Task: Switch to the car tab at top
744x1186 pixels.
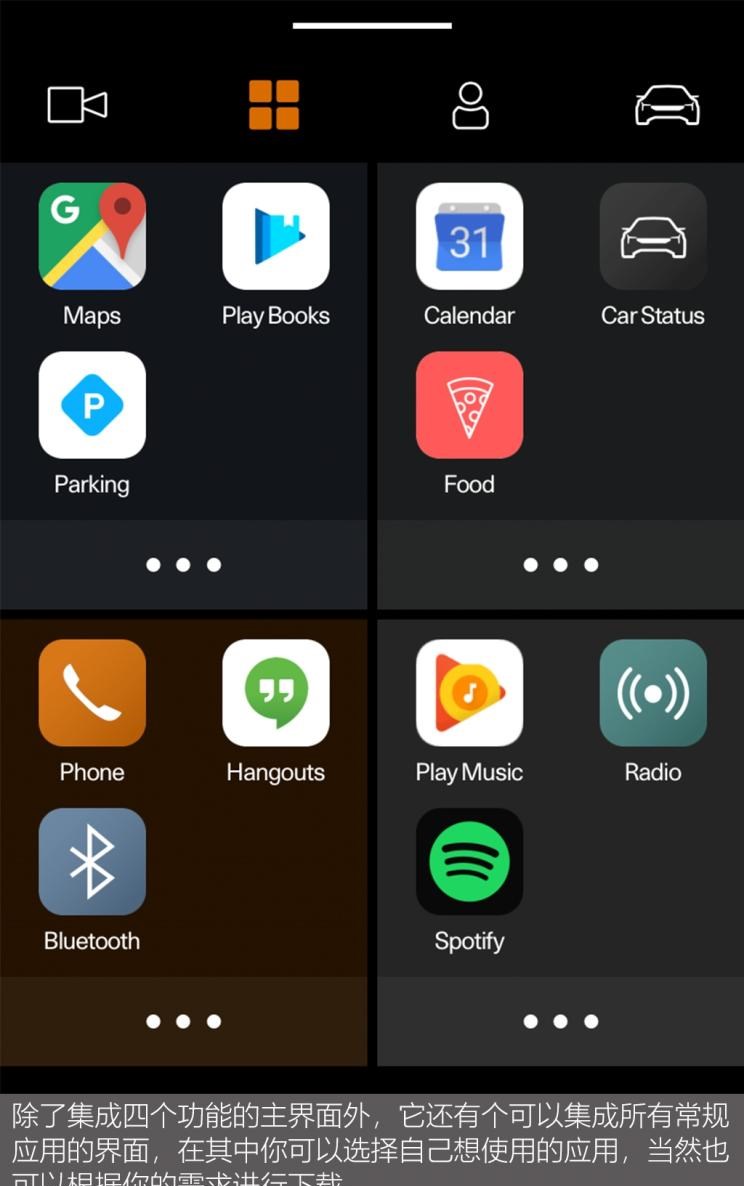Action: [x=667, y=105]
